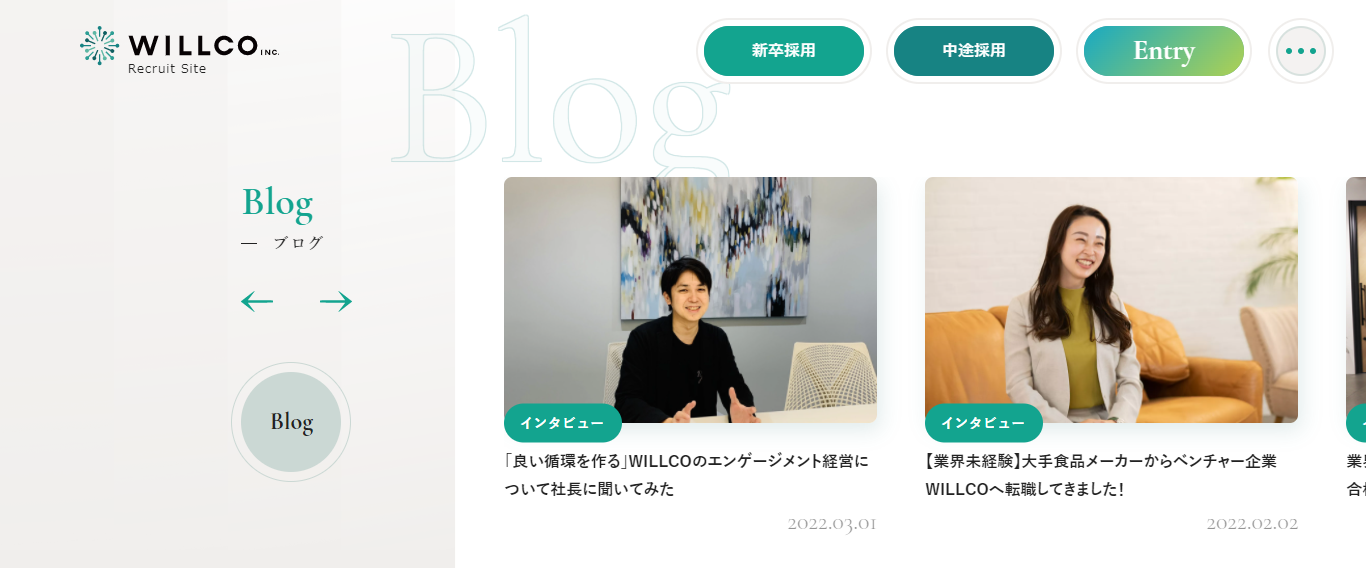Go to WILLCO Recruit Site home

tap(180, 50)
